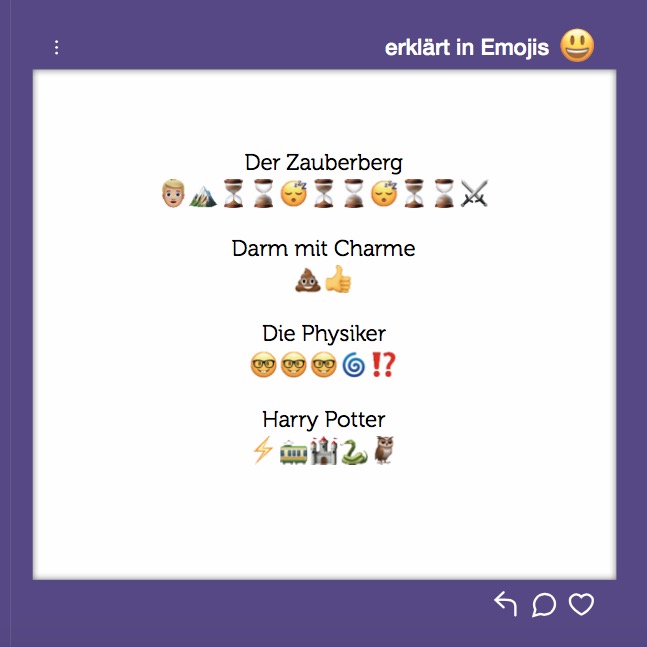This screenshot has height=647, width=647.
Task: Open the 'erklärt in Emojis' profile
Action: coord(467,48)
